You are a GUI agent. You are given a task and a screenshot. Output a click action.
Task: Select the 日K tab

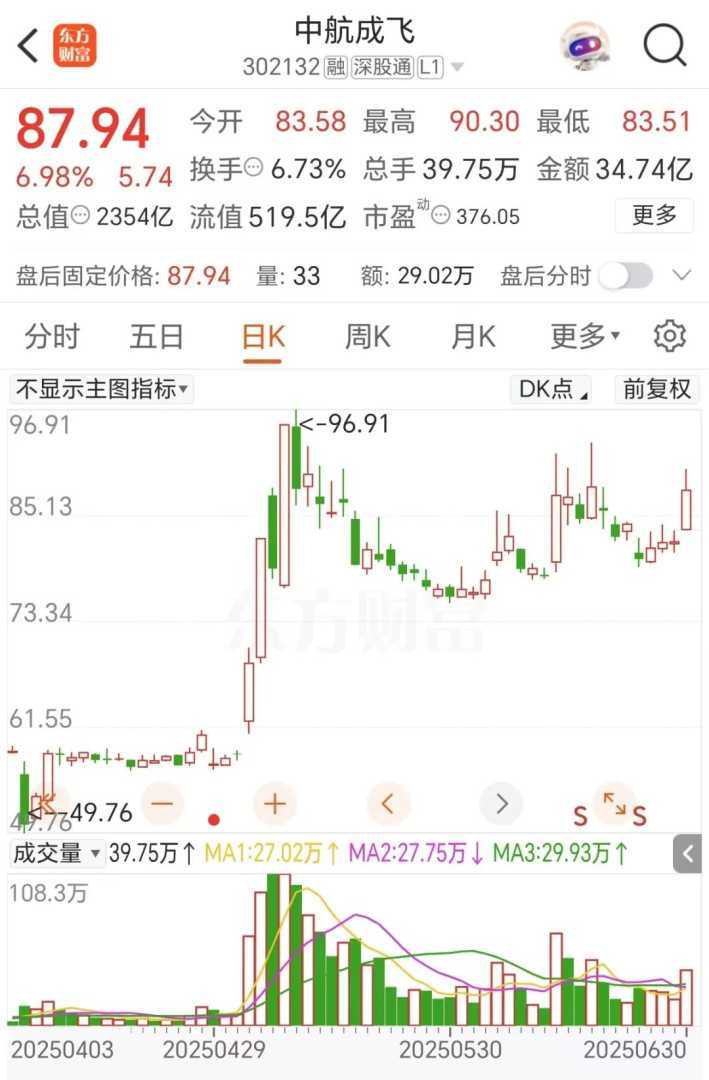point(263,337)
